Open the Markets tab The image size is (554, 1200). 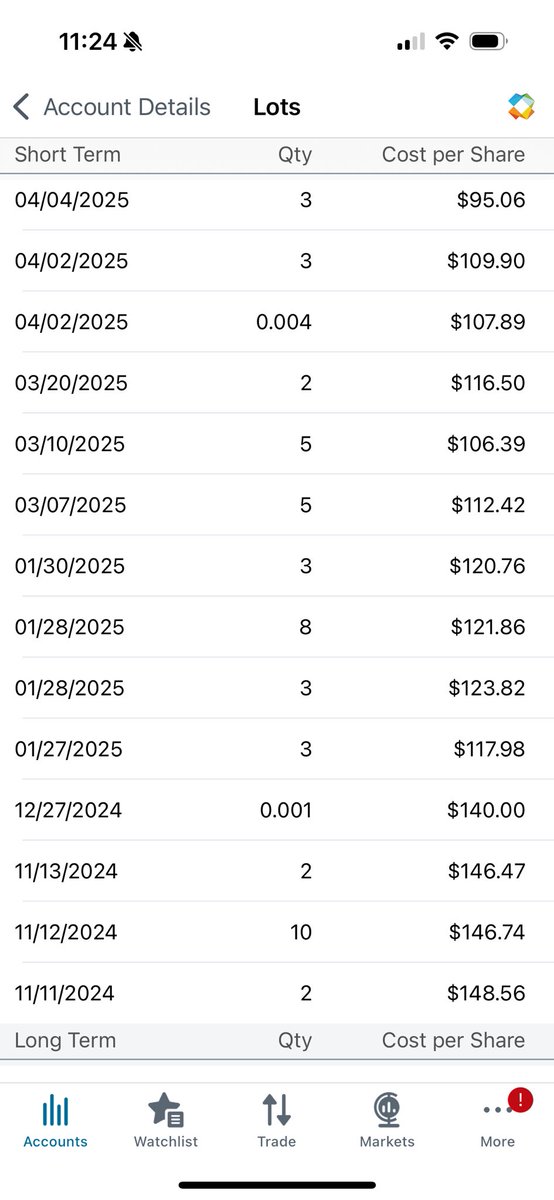387,1121
